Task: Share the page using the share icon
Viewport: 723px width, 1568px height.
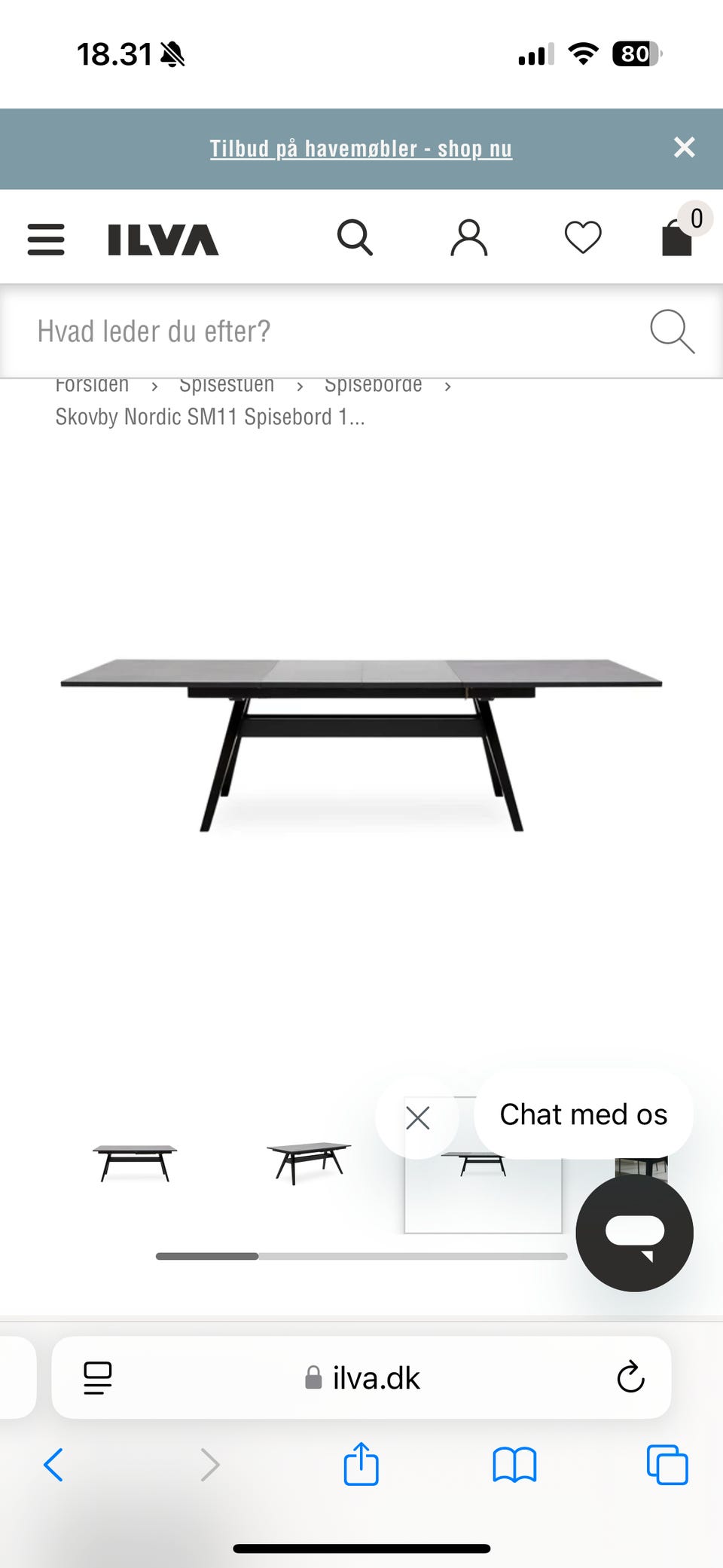Action: [361, 1465]
